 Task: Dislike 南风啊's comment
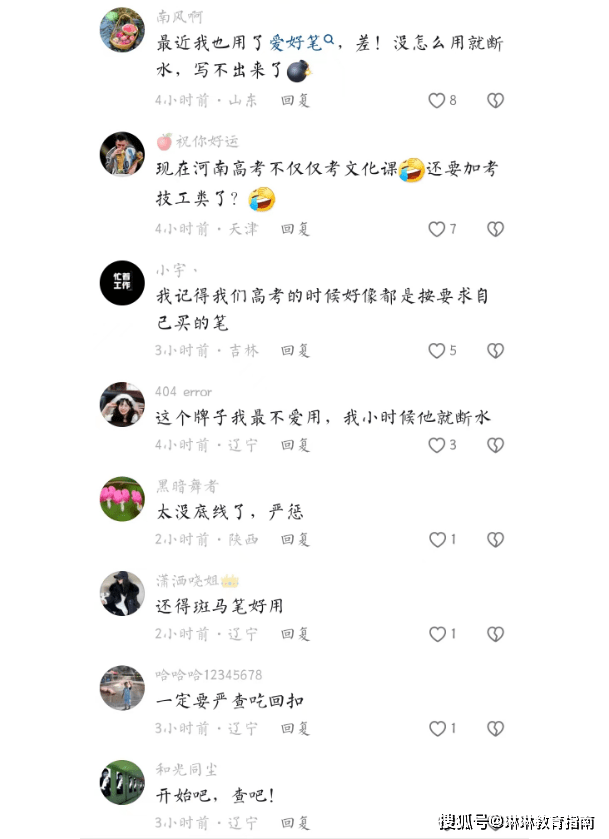pos(495,100)
